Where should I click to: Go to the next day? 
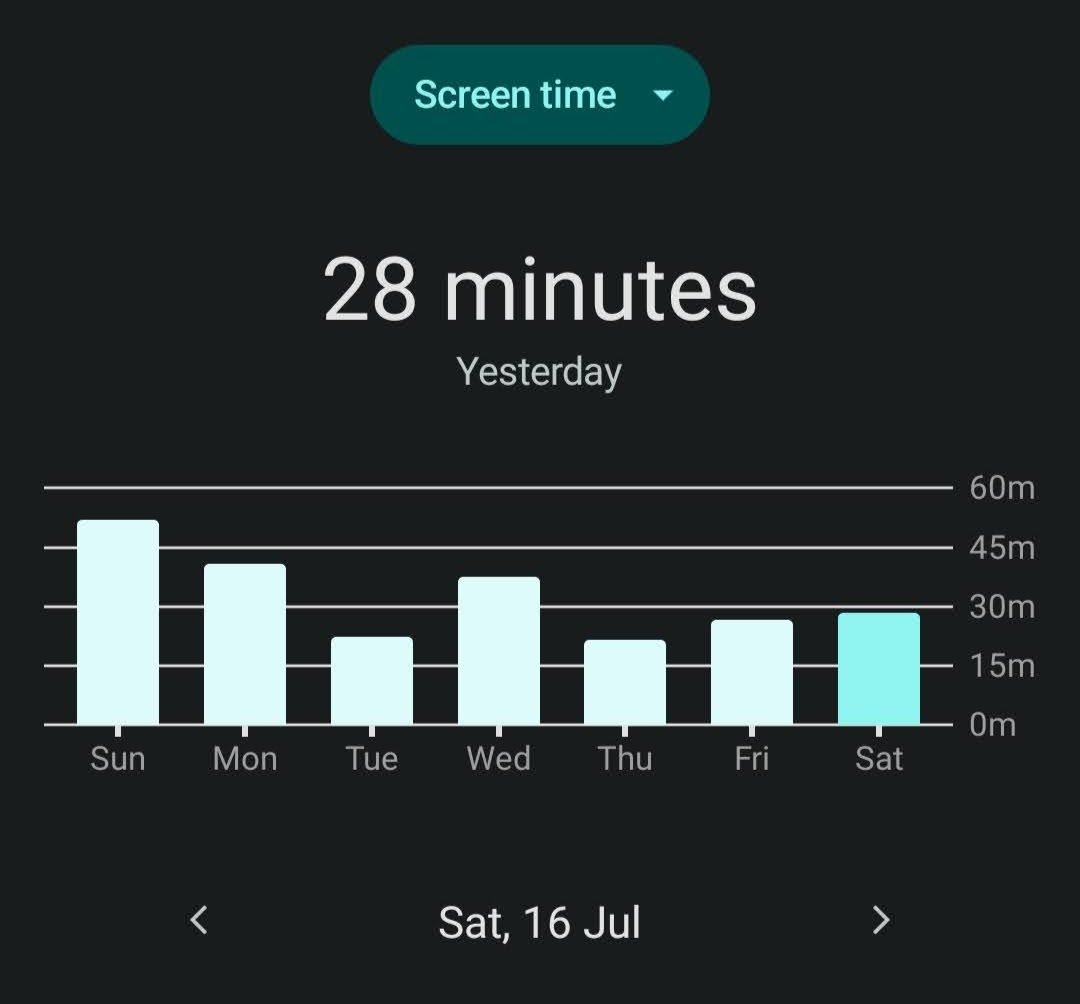(x=880, y=920)
